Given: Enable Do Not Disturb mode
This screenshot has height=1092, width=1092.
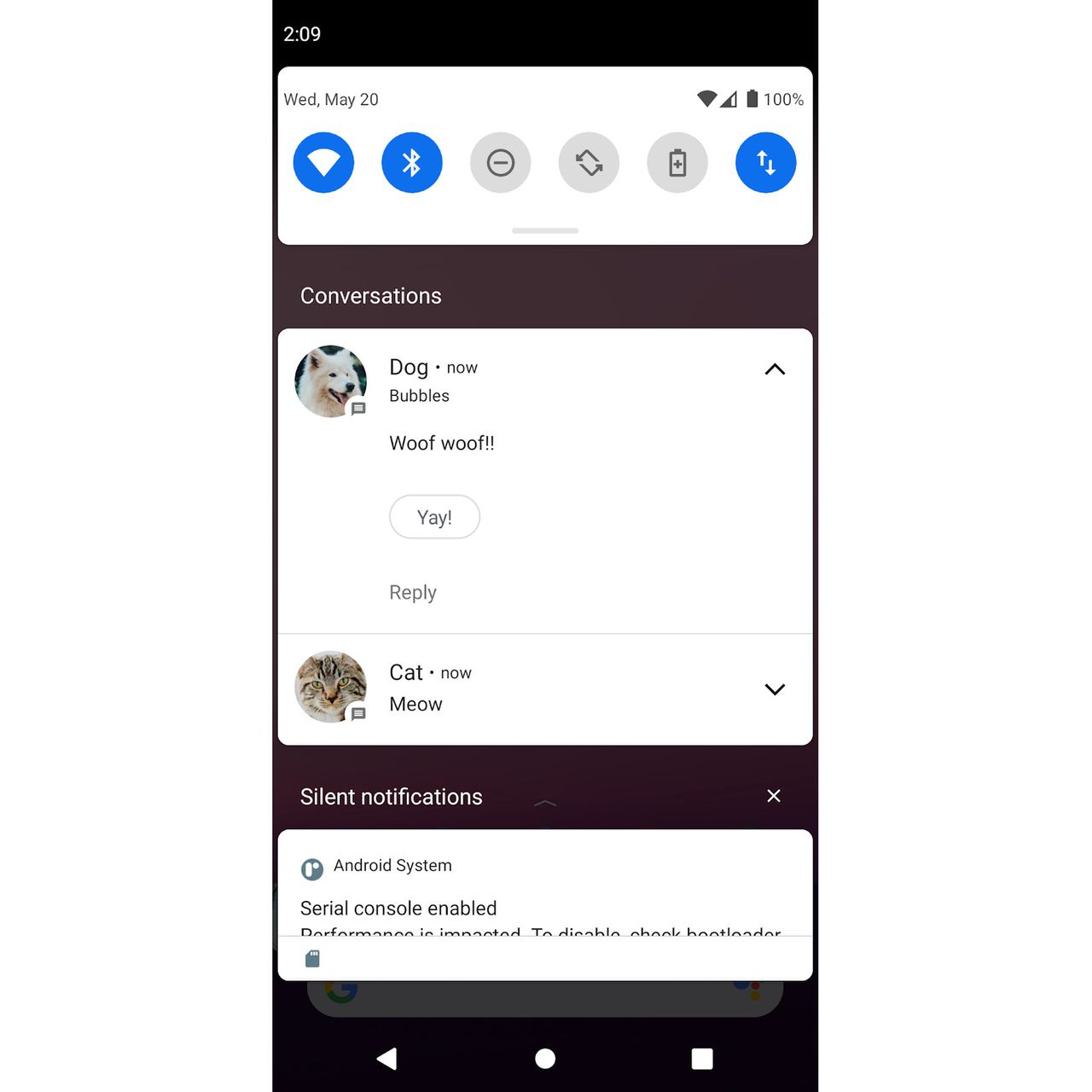Looking at the screenshot, I should (x=501, y=162).
